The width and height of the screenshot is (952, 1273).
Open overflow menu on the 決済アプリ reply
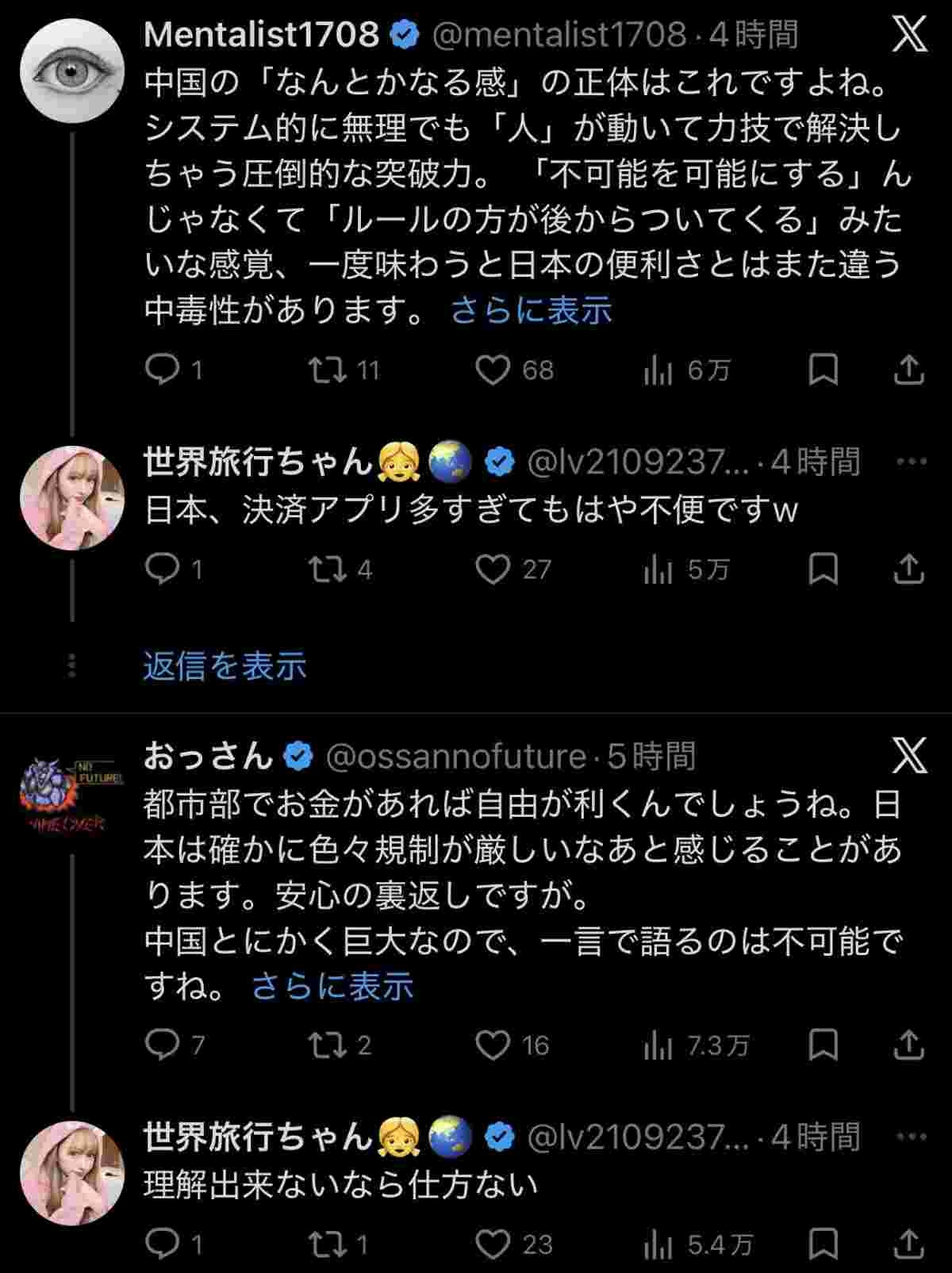pos(910,462)
